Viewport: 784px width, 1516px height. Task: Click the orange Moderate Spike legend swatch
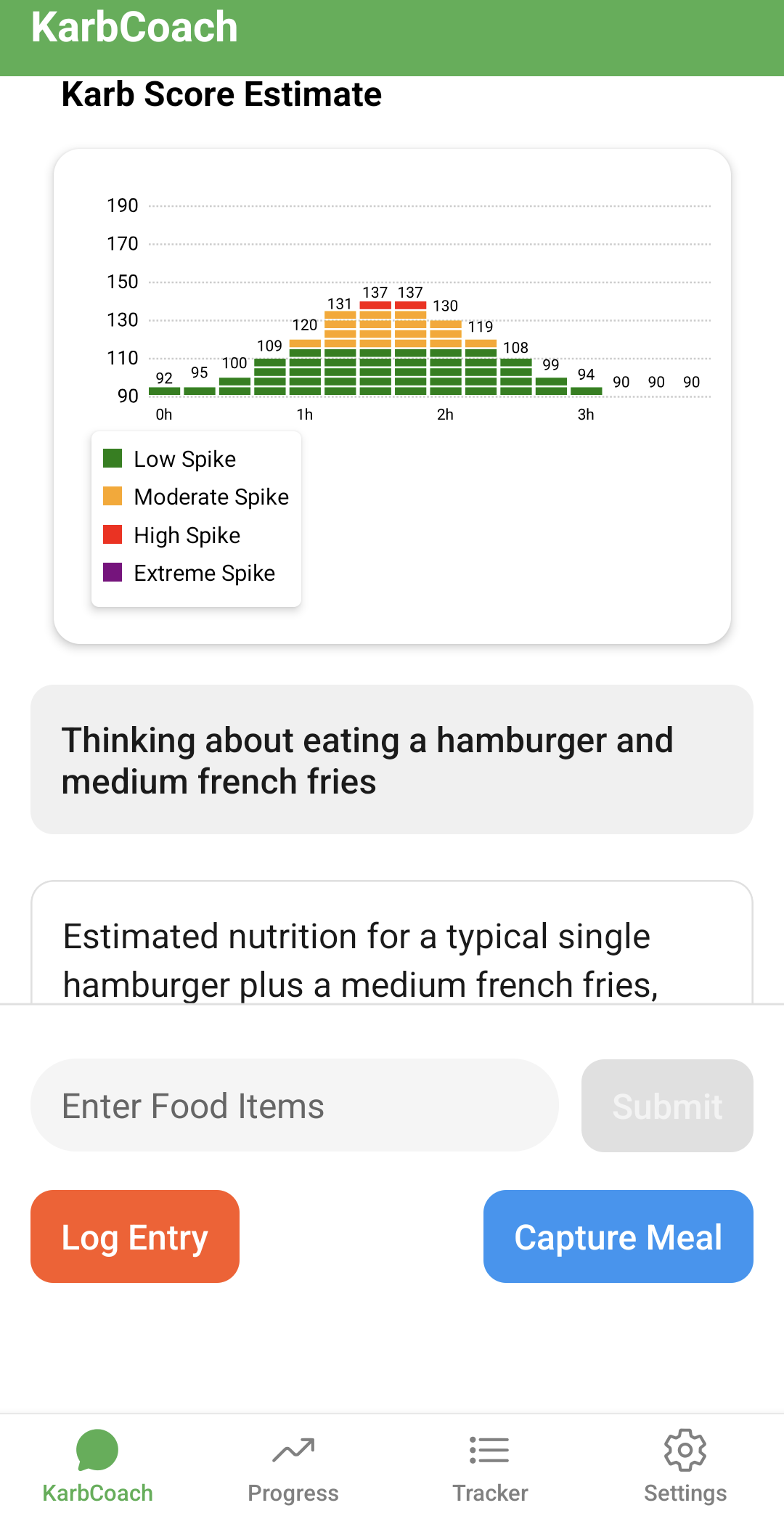click(113, 497)
